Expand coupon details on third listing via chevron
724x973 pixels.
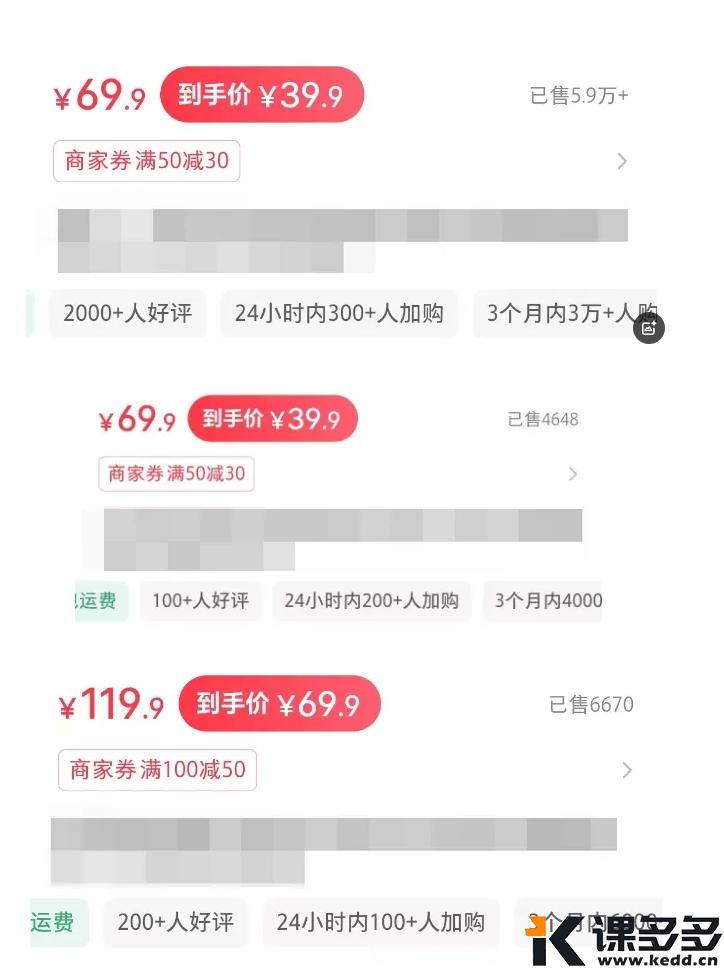click(627, 770)
